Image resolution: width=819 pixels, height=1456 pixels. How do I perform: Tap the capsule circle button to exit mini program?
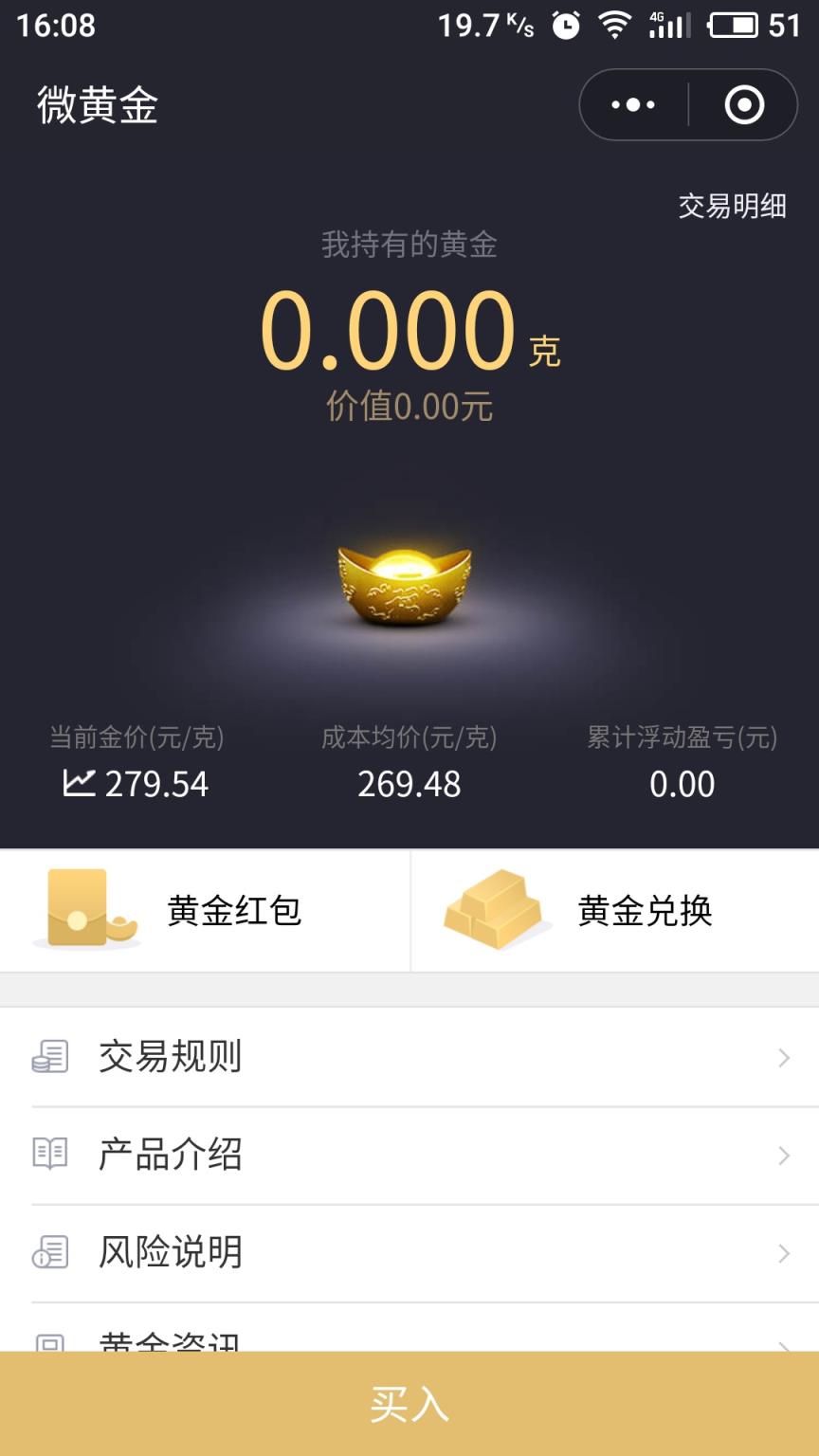pos(744,104)
